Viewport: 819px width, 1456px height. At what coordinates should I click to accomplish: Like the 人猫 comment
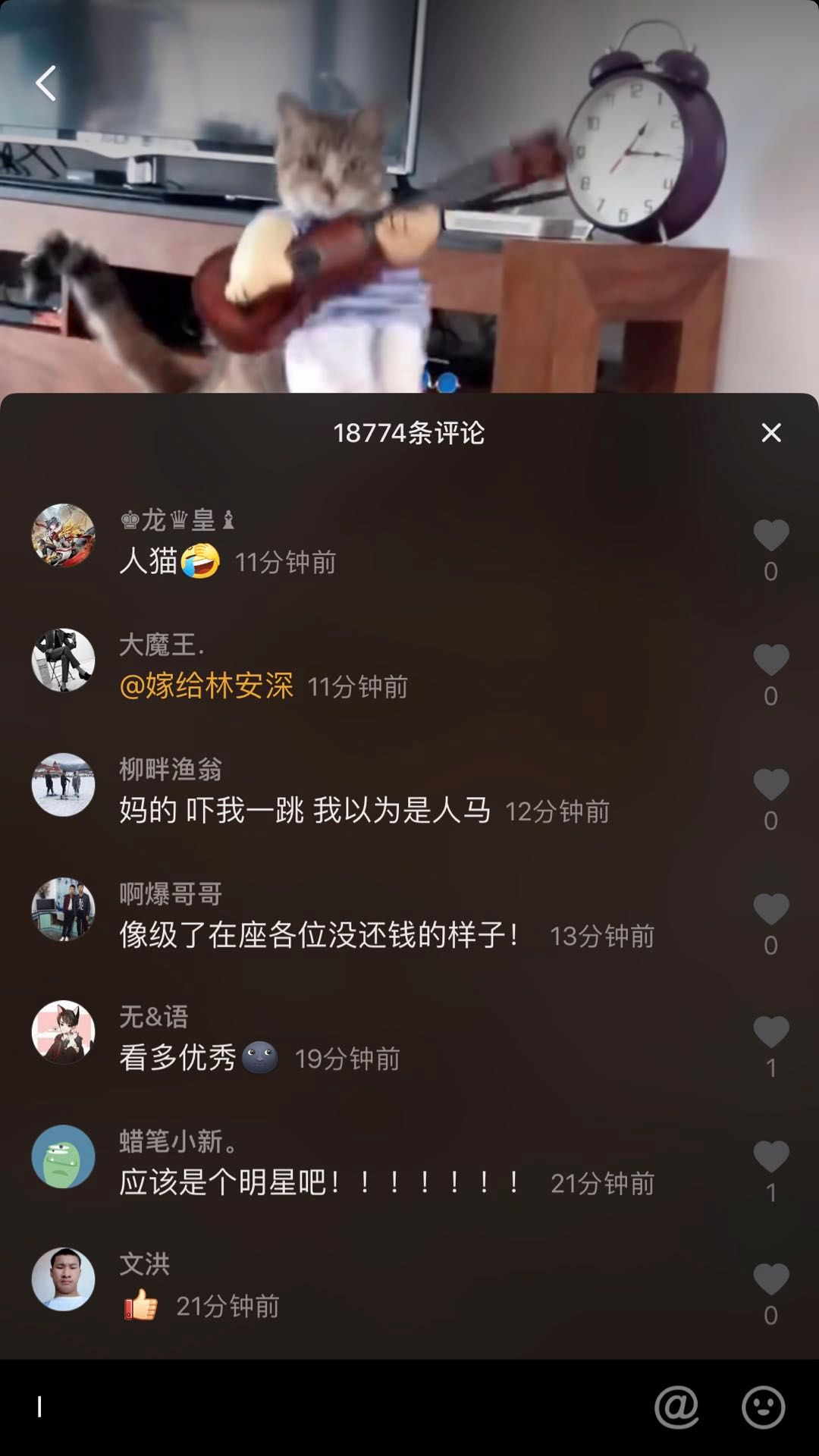tap(770, 535)
